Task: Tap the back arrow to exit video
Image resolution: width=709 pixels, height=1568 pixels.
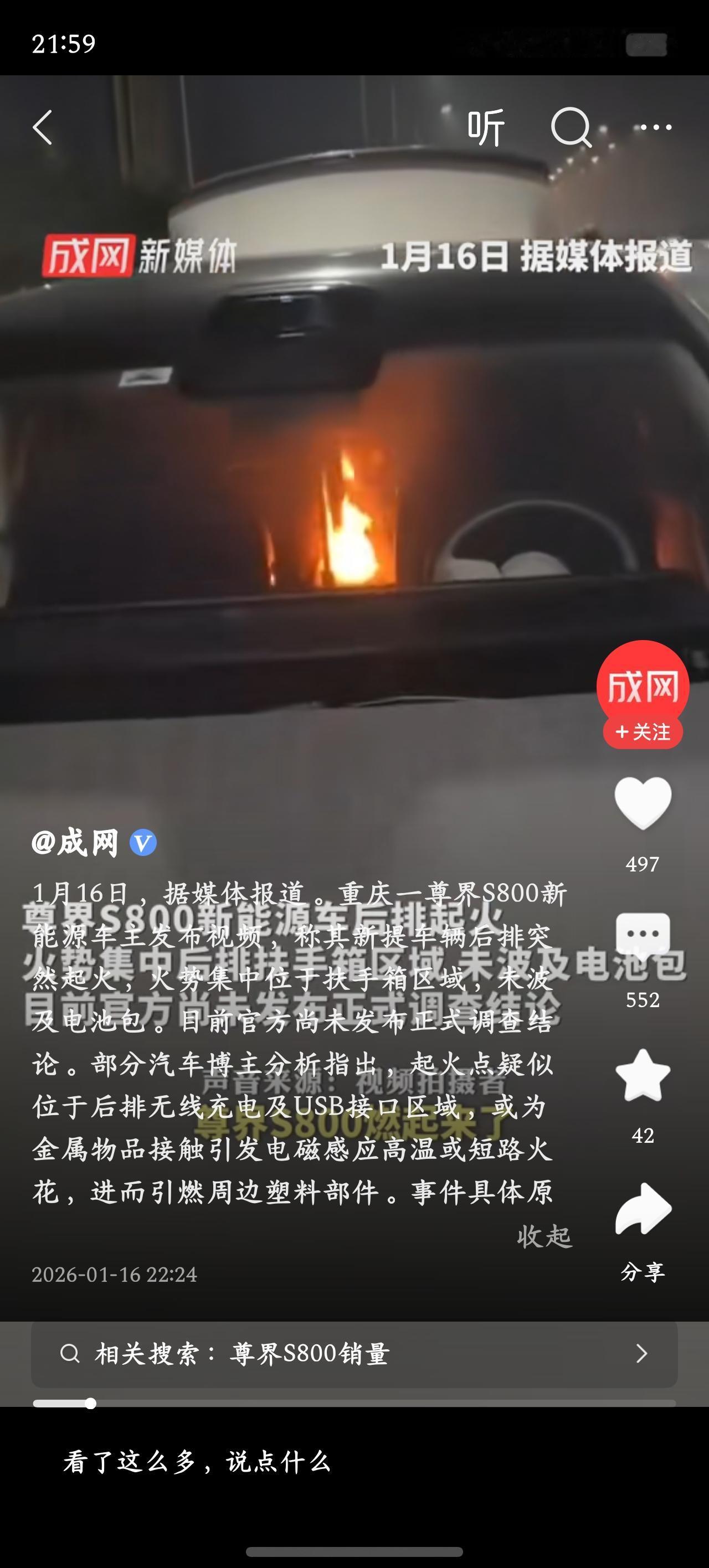Action: click(x=44, y=127)
